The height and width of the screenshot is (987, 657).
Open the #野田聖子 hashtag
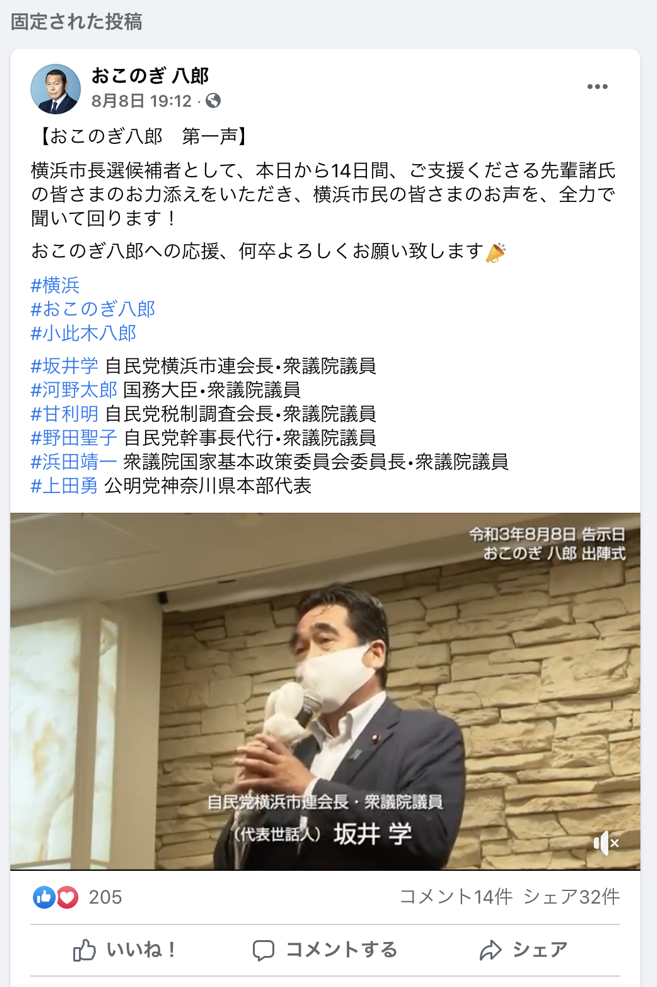[73, 438]
